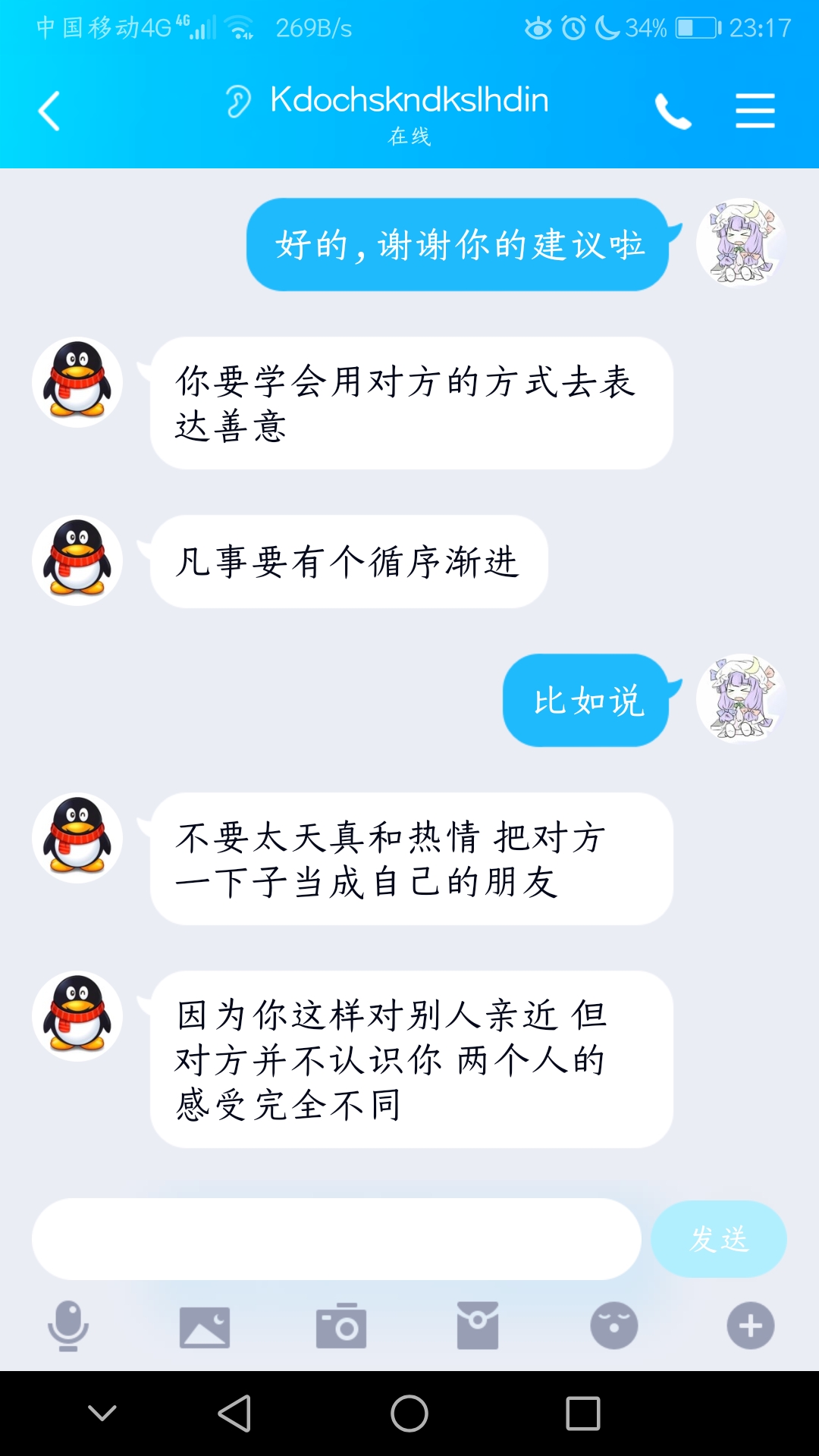819x1456 pixels.
Task: Tap the 发送 send button
Action: click(x=719, y=1239)
